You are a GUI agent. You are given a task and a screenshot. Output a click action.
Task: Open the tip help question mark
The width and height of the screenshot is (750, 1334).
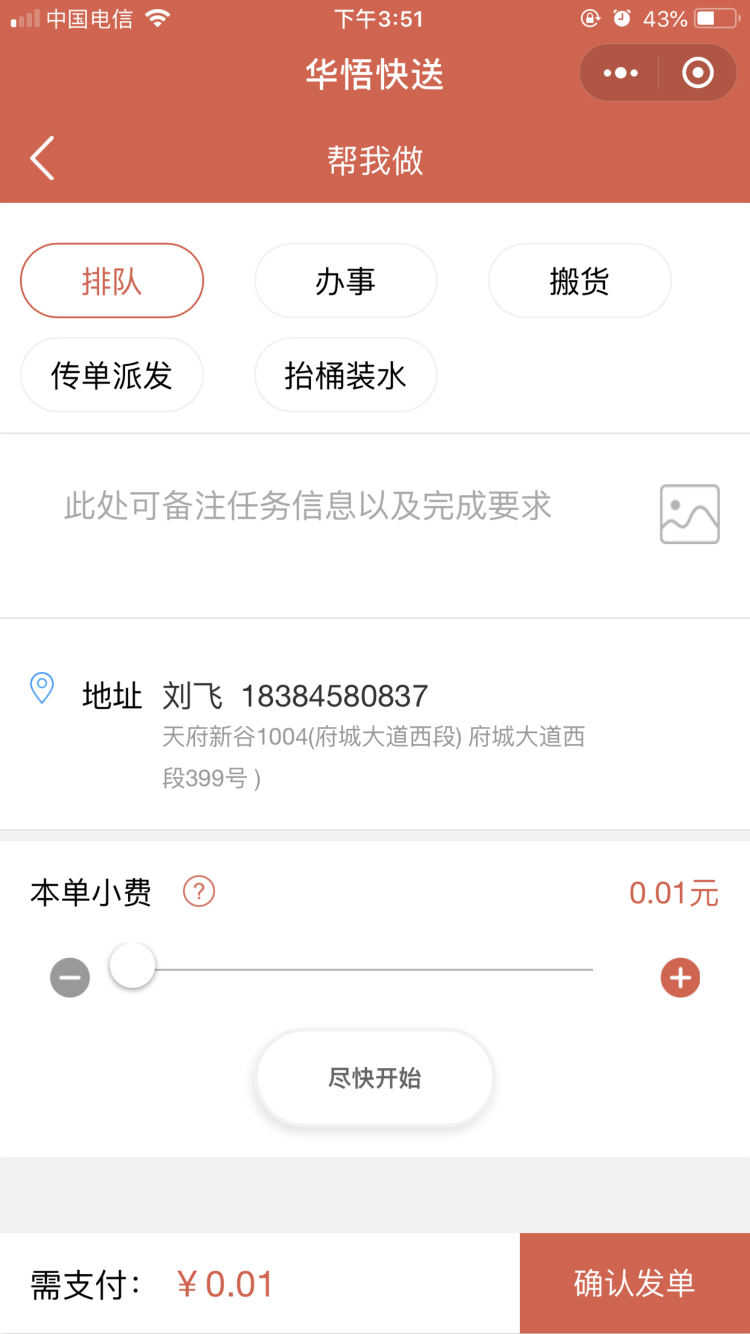(199, 891)
